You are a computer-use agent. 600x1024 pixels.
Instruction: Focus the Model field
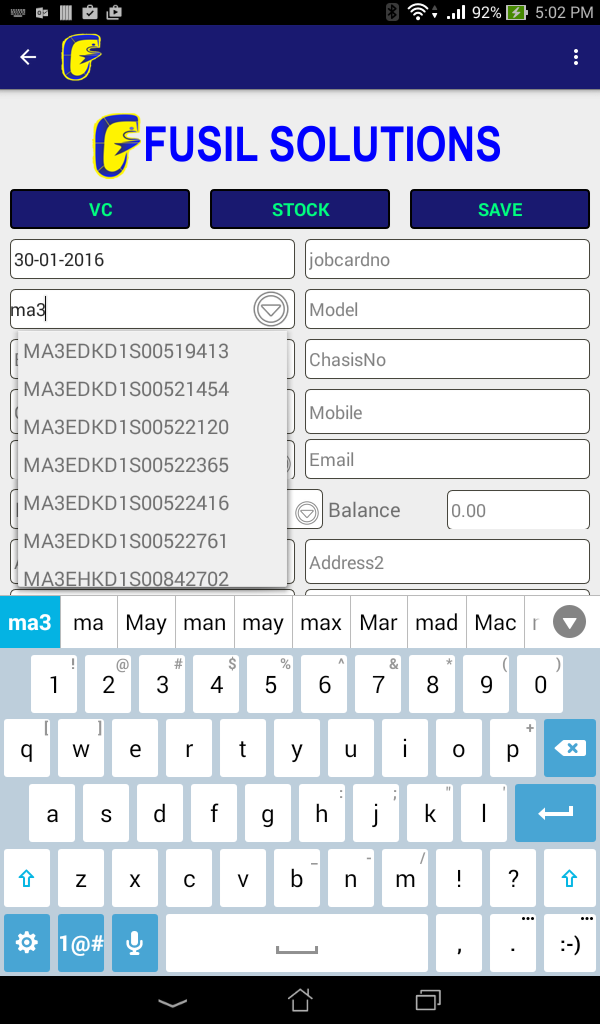pos(447,309)
